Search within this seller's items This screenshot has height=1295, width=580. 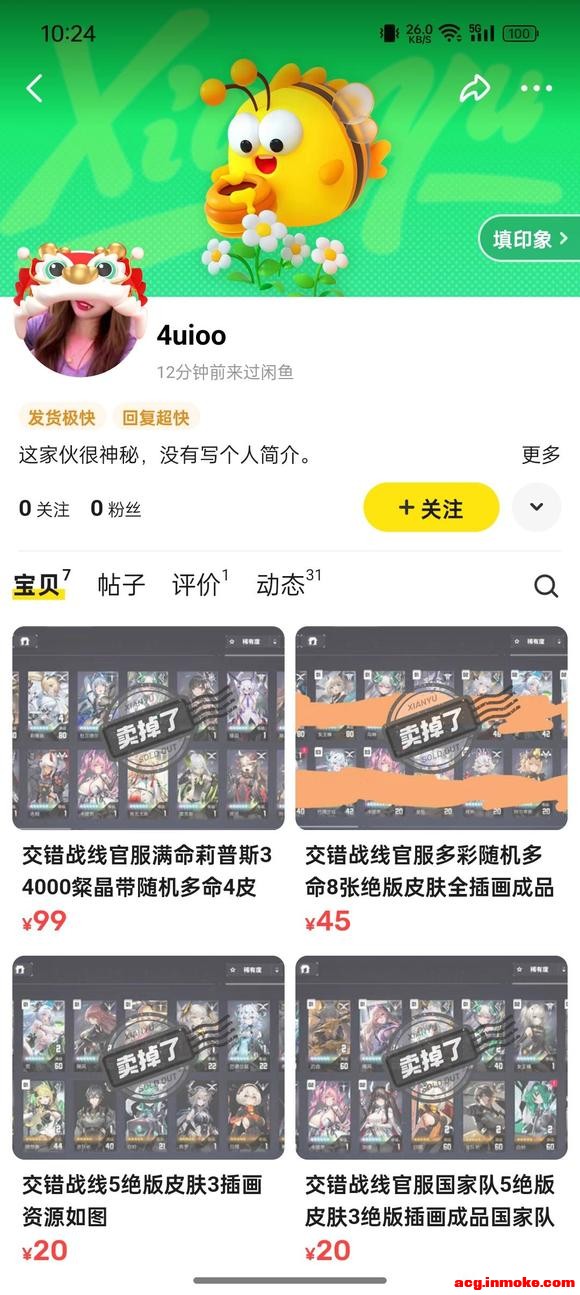click(x=546, y=586)
